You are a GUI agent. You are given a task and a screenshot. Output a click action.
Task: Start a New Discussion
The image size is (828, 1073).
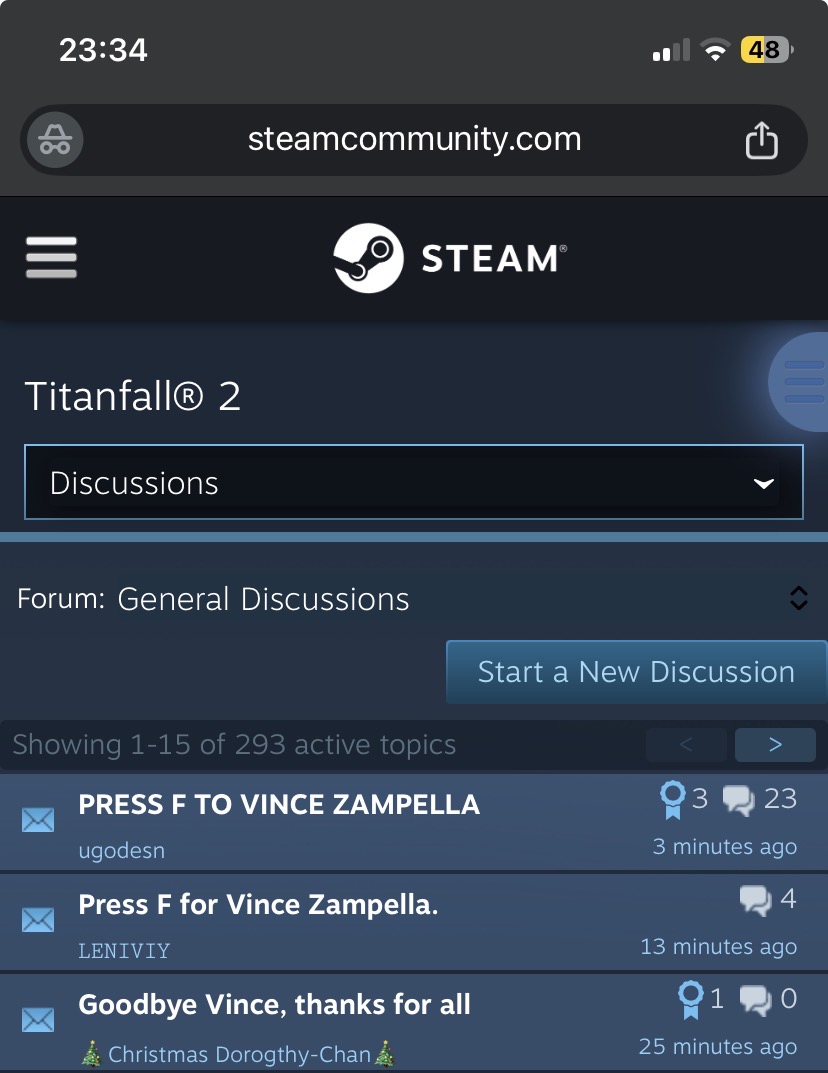click(x=636, y=672)
